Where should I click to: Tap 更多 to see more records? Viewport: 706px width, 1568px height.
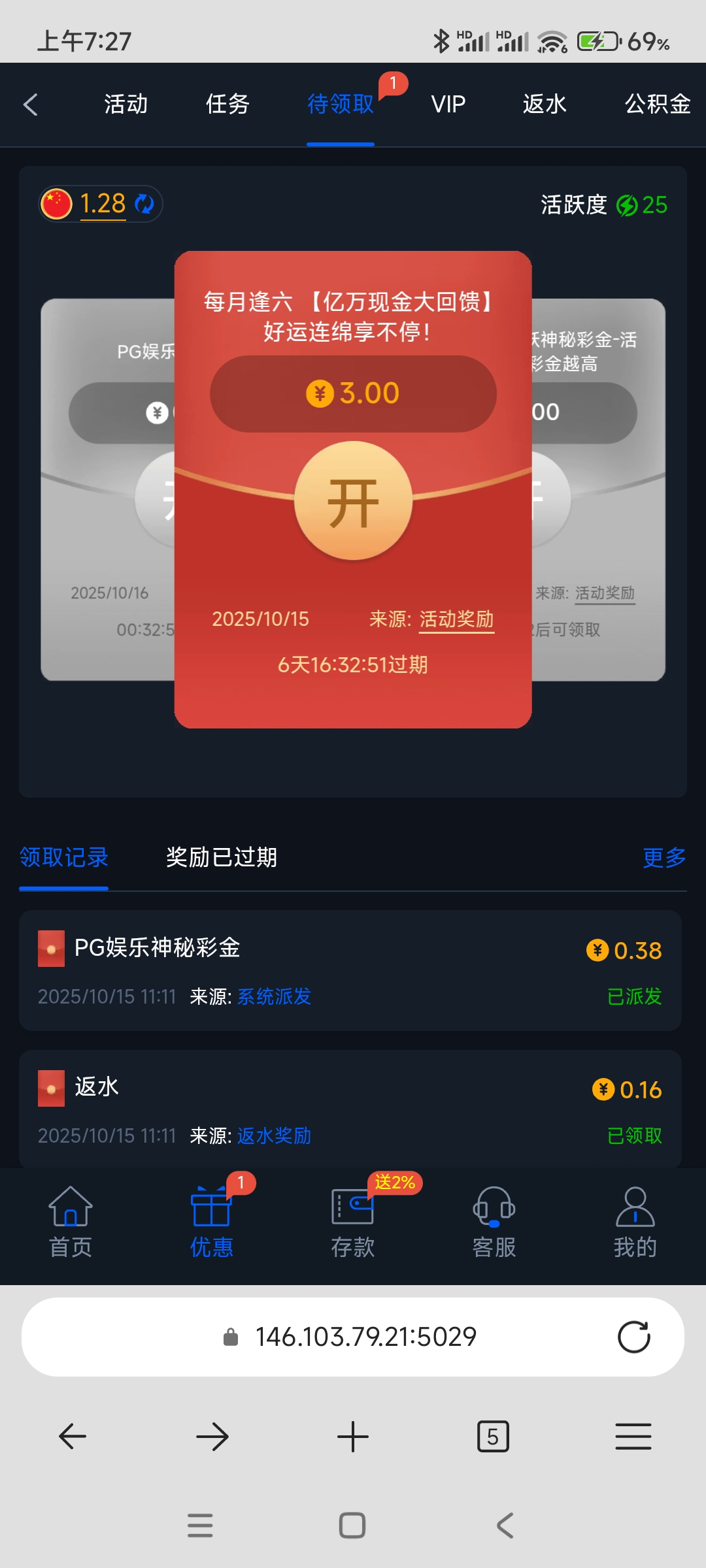[664, 857]
